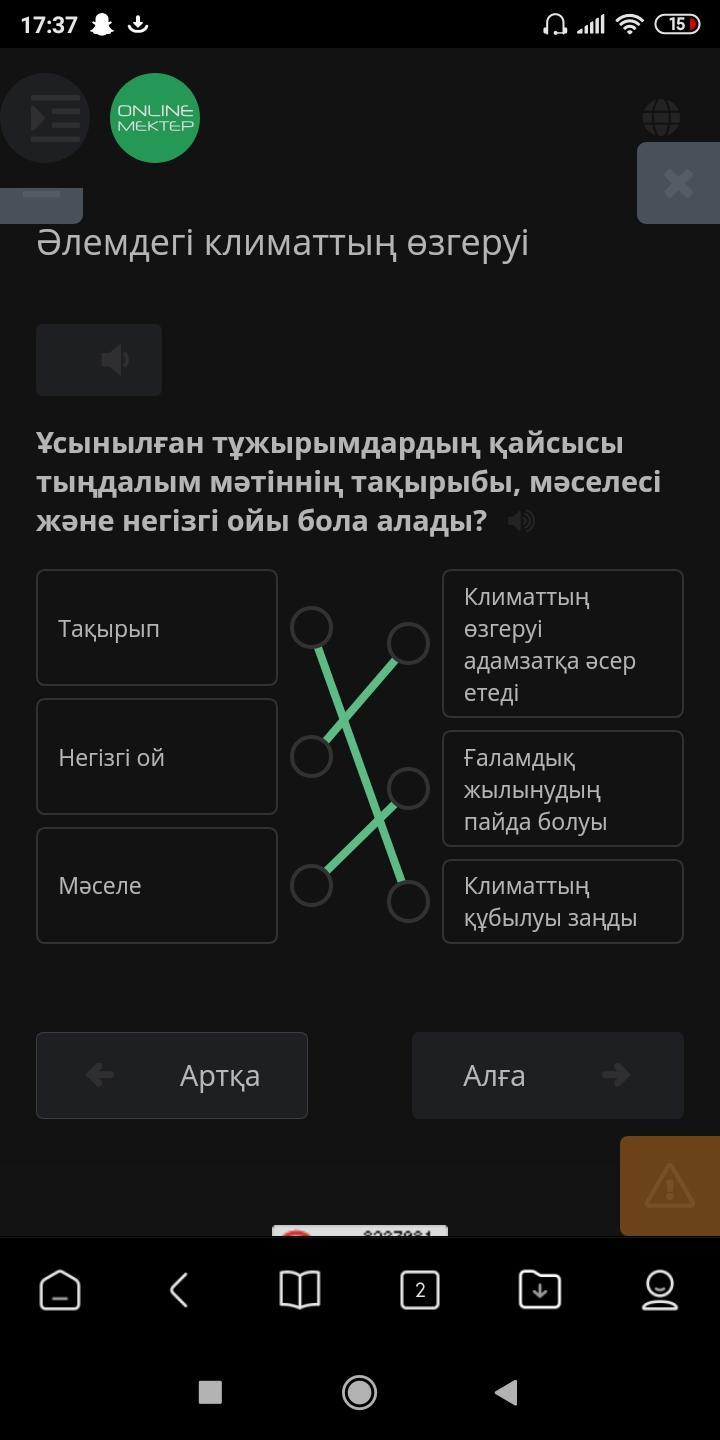Select 'Ғаламдық жылынудың пайда болуы' option
The width and height of the screenshot is (720, 1440).
tap(563, 789)
